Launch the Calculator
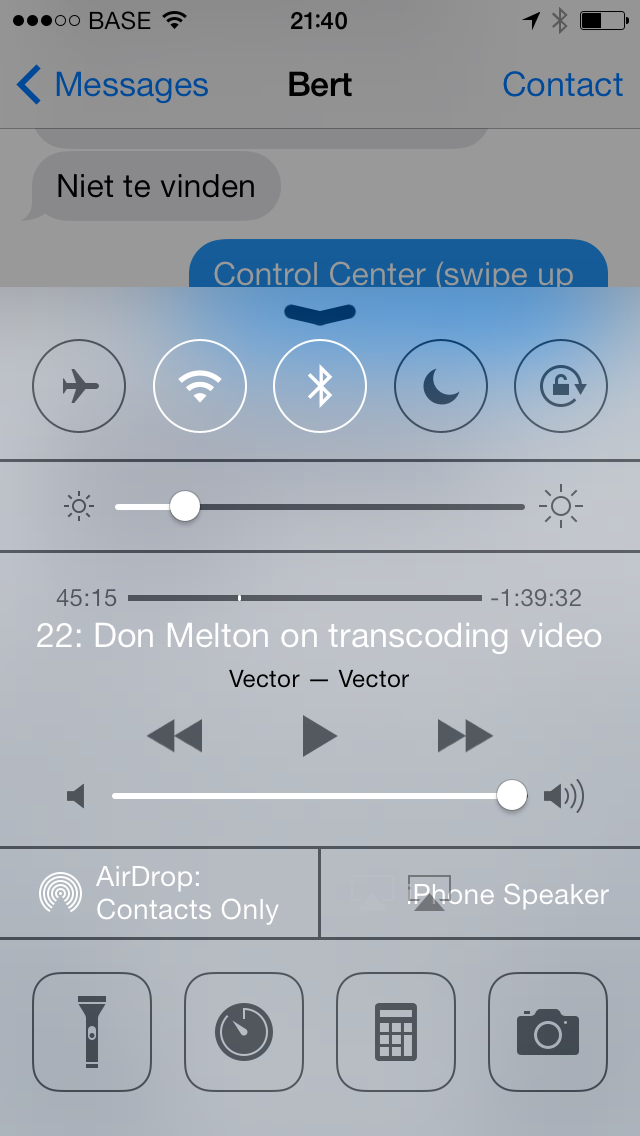The width and height of the screenshot is (640, 1136). (396, 1031)
